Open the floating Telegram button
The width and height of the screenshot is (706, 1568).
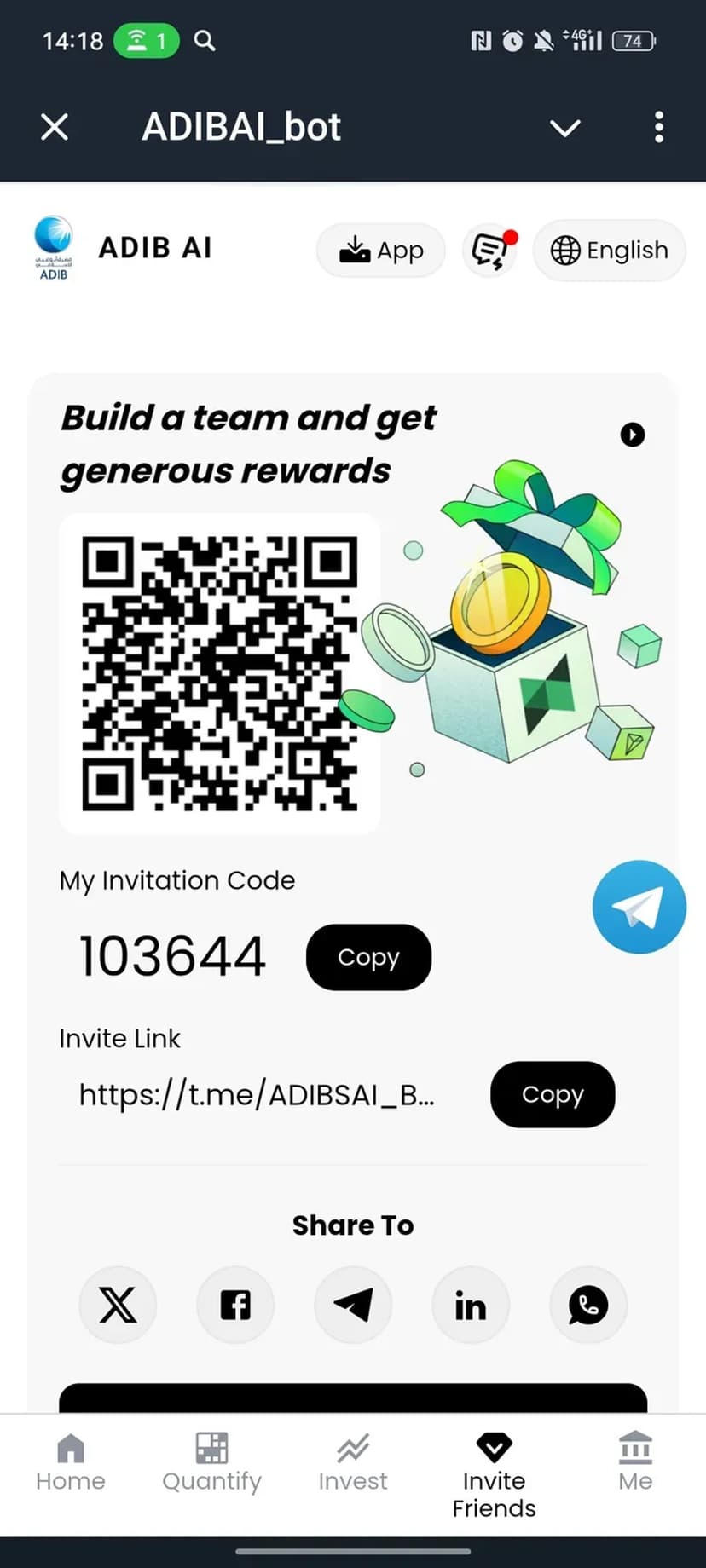coord(639,907)
